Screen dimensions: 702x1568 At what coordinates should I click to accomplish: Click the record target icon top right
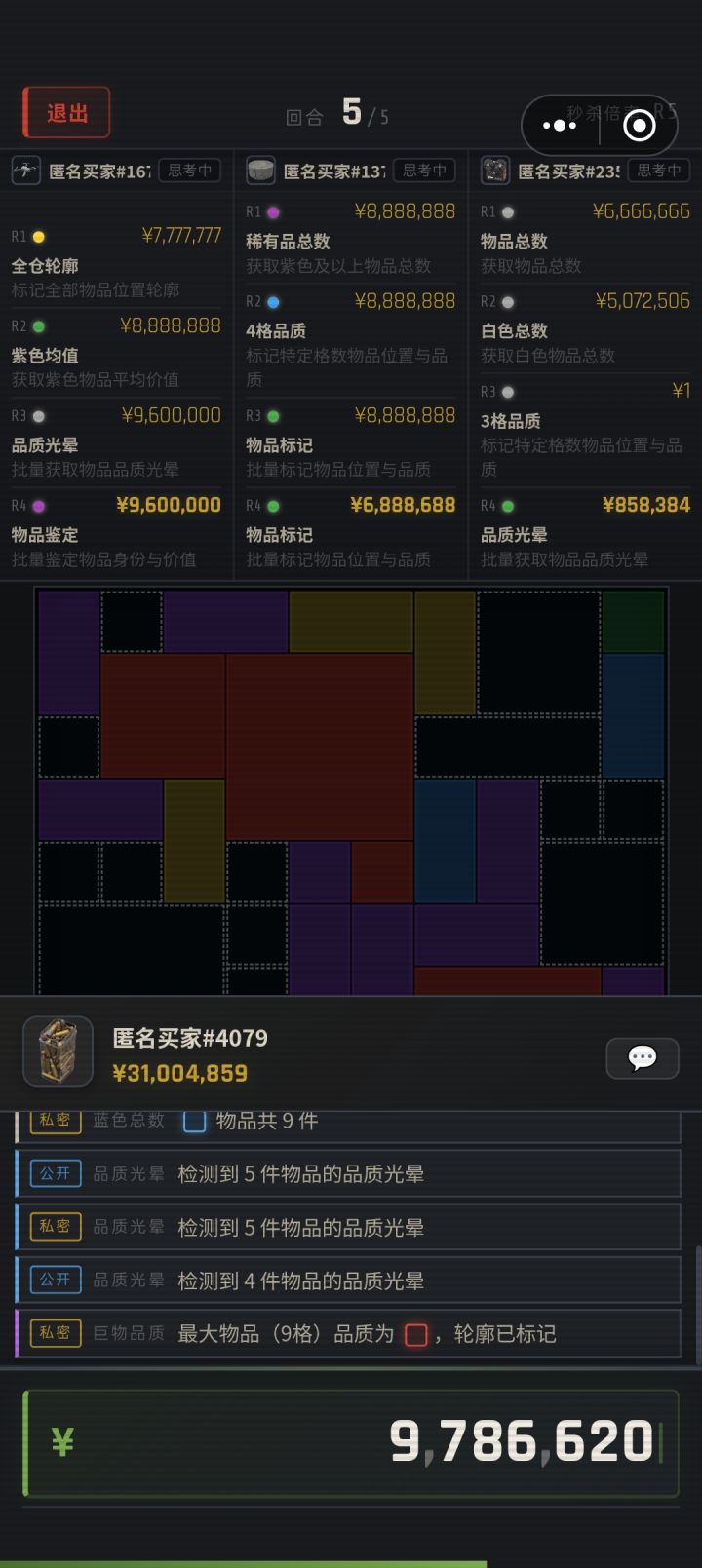point(639,126)
